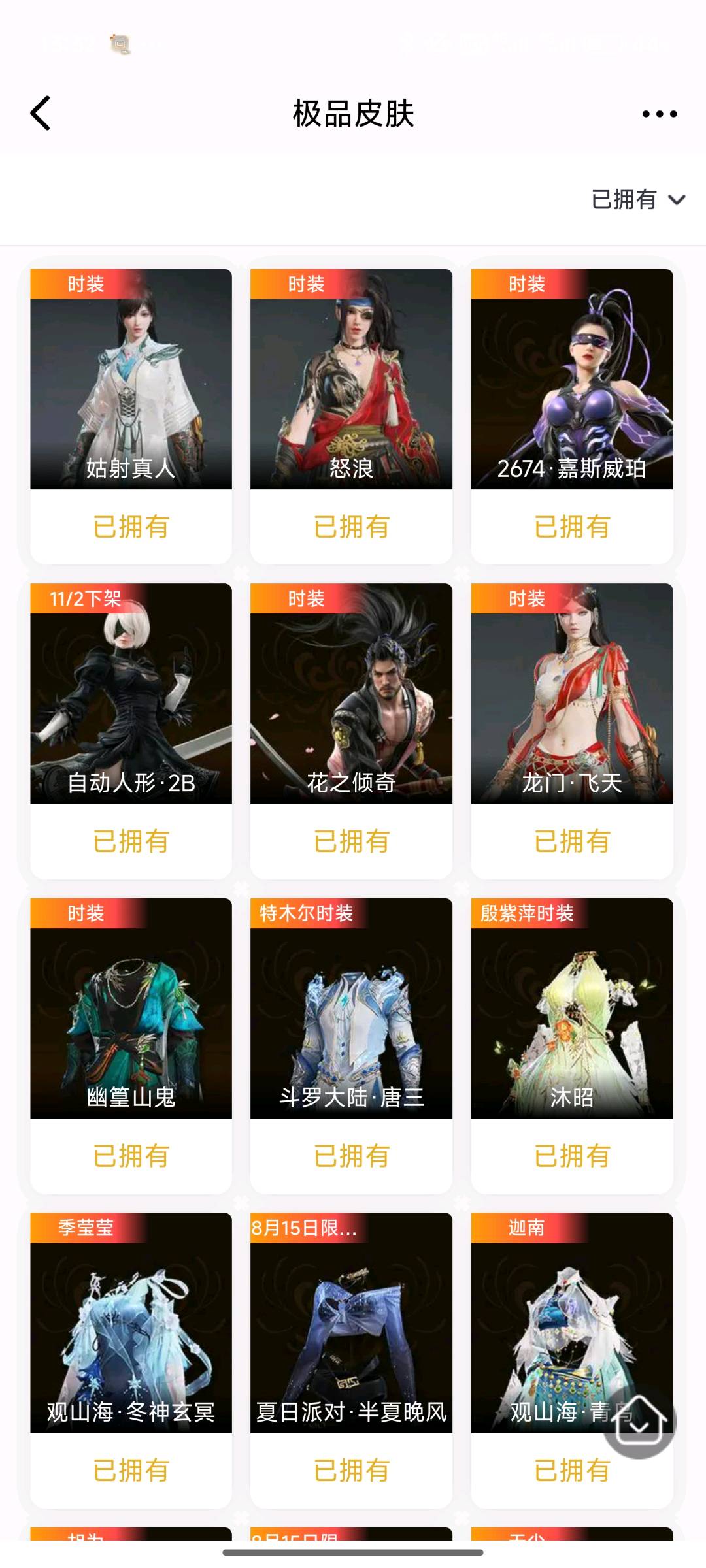Image resolution: width=706 pixels, height=1568 pixels.
Task: Open the 沐昭 outfit card
Action: (x=572, y=1008)
